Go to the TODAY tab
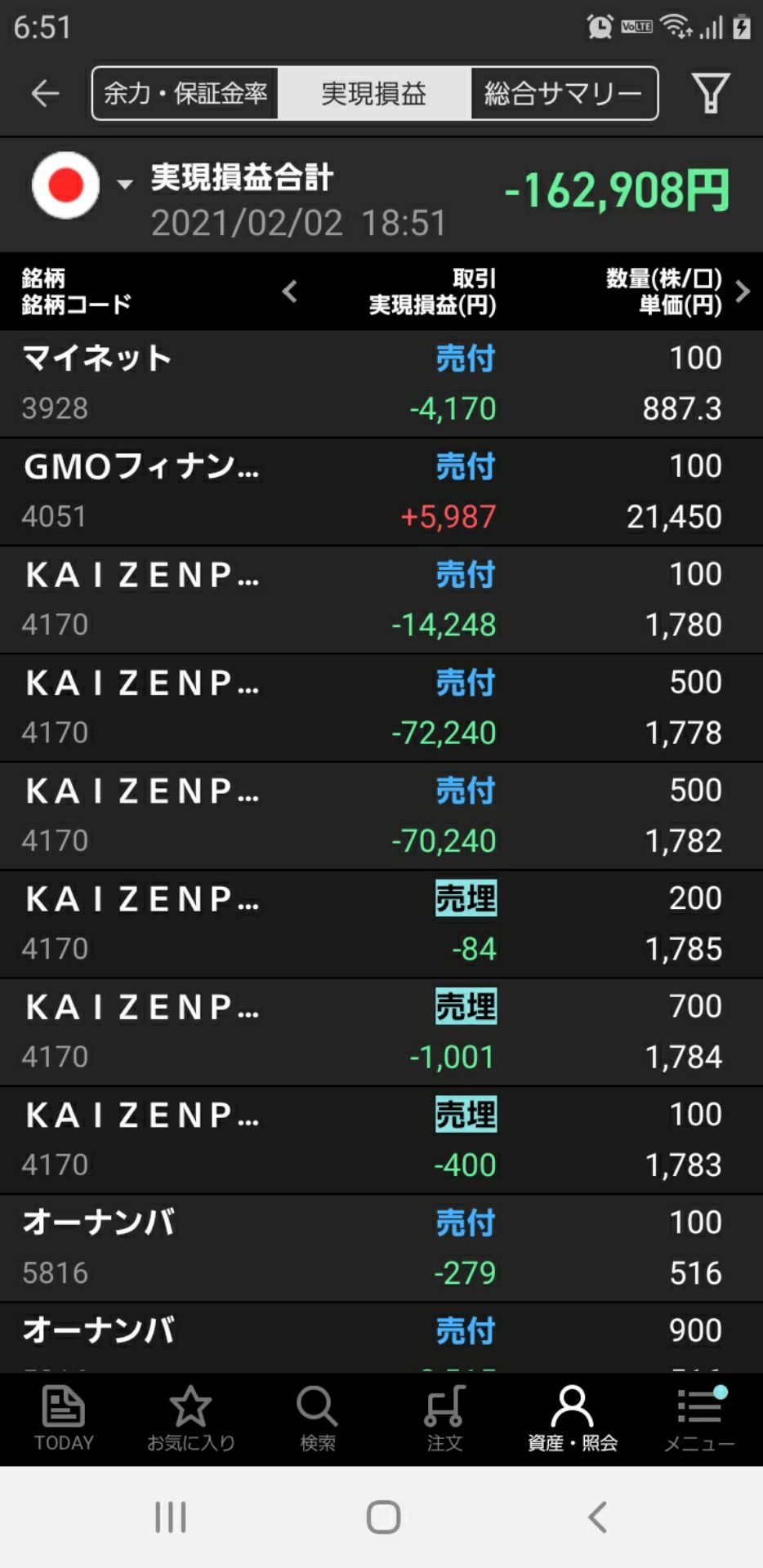Screen dimensions: 763x1568 click(x=64, y=1419)
